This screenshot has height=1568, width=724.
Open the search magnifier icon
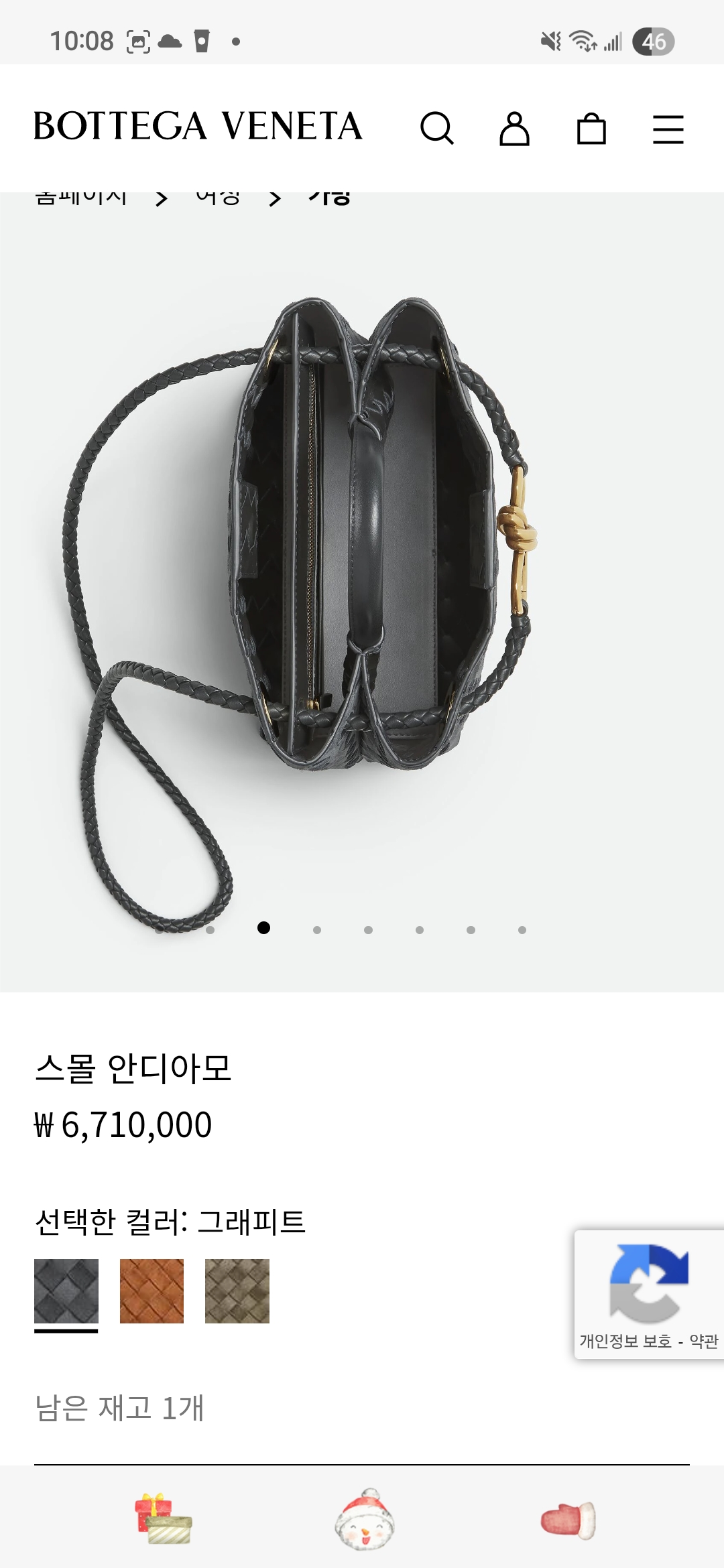[x=437, y=128]
